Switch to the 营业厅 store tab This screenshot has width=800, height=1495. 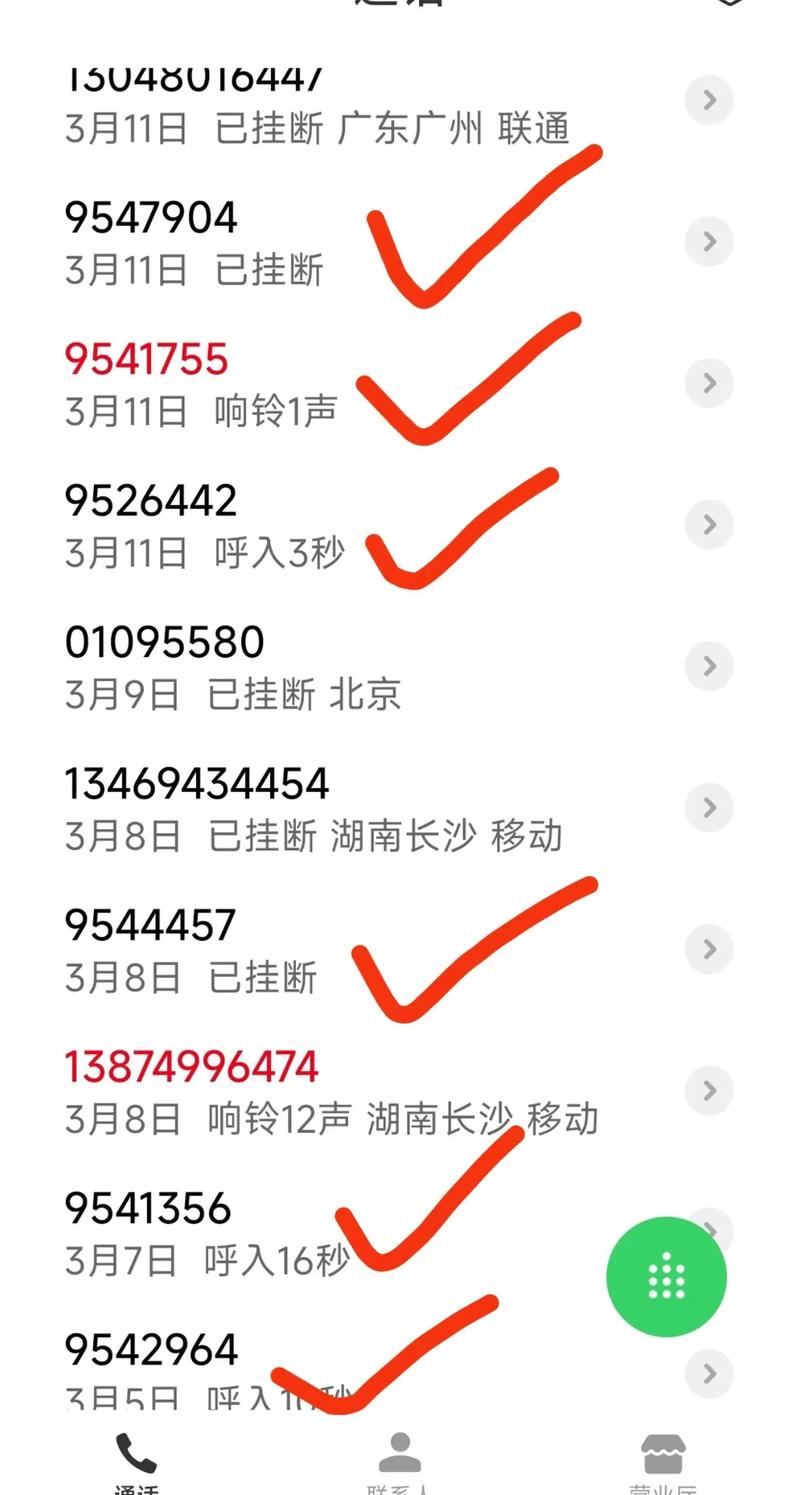(662, 1460)
